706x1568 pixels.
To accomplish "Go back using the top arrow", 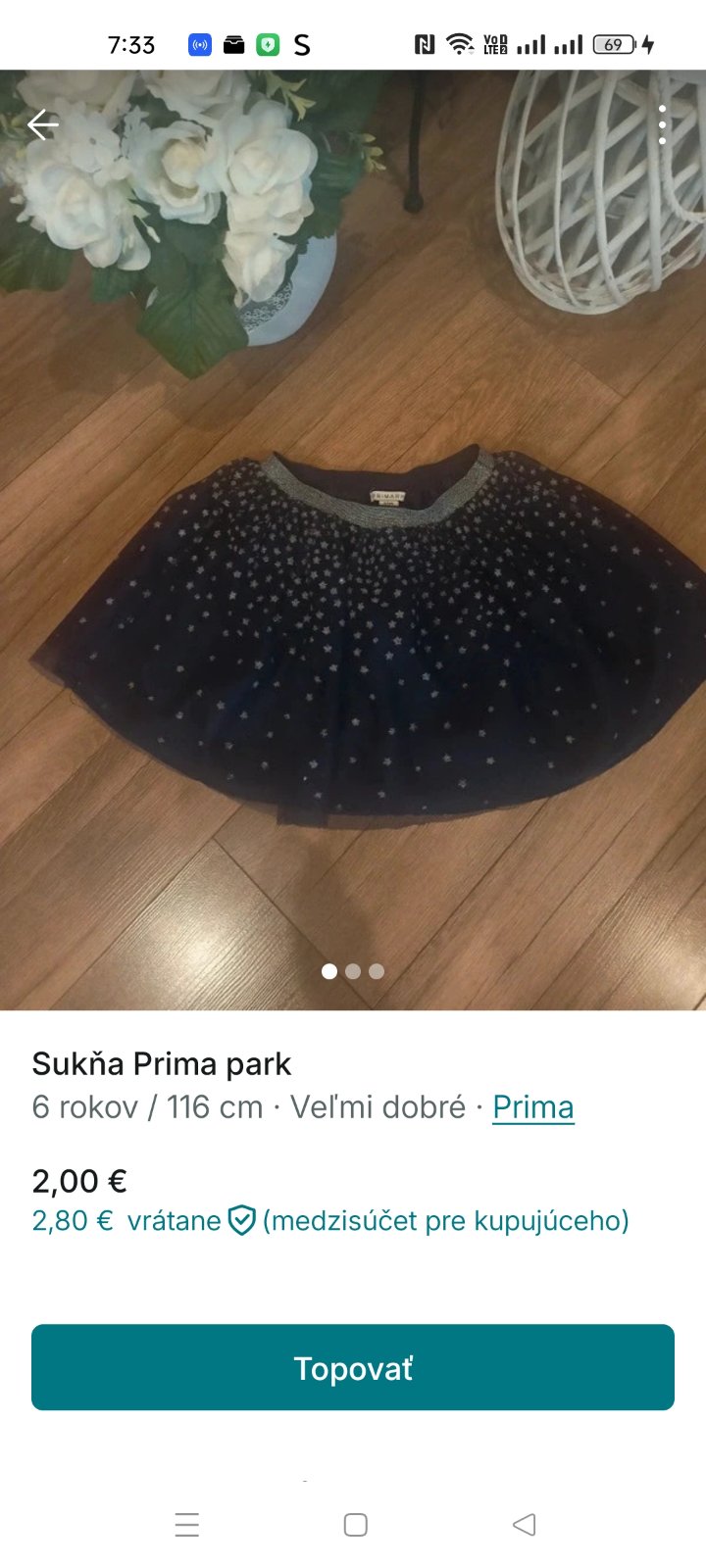I will tap(43, 124).
